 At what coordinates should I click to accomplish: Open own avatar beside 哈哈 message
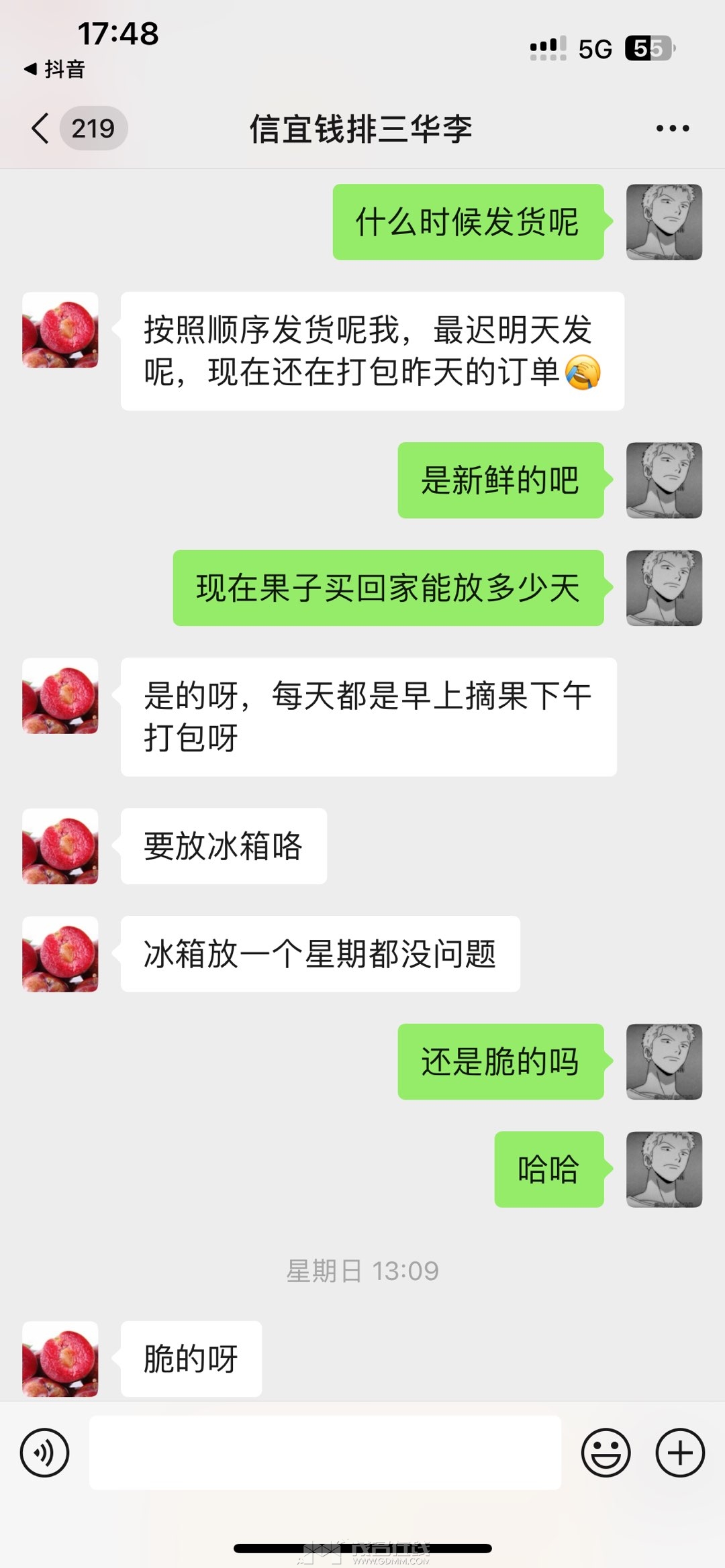point(664,1169)
